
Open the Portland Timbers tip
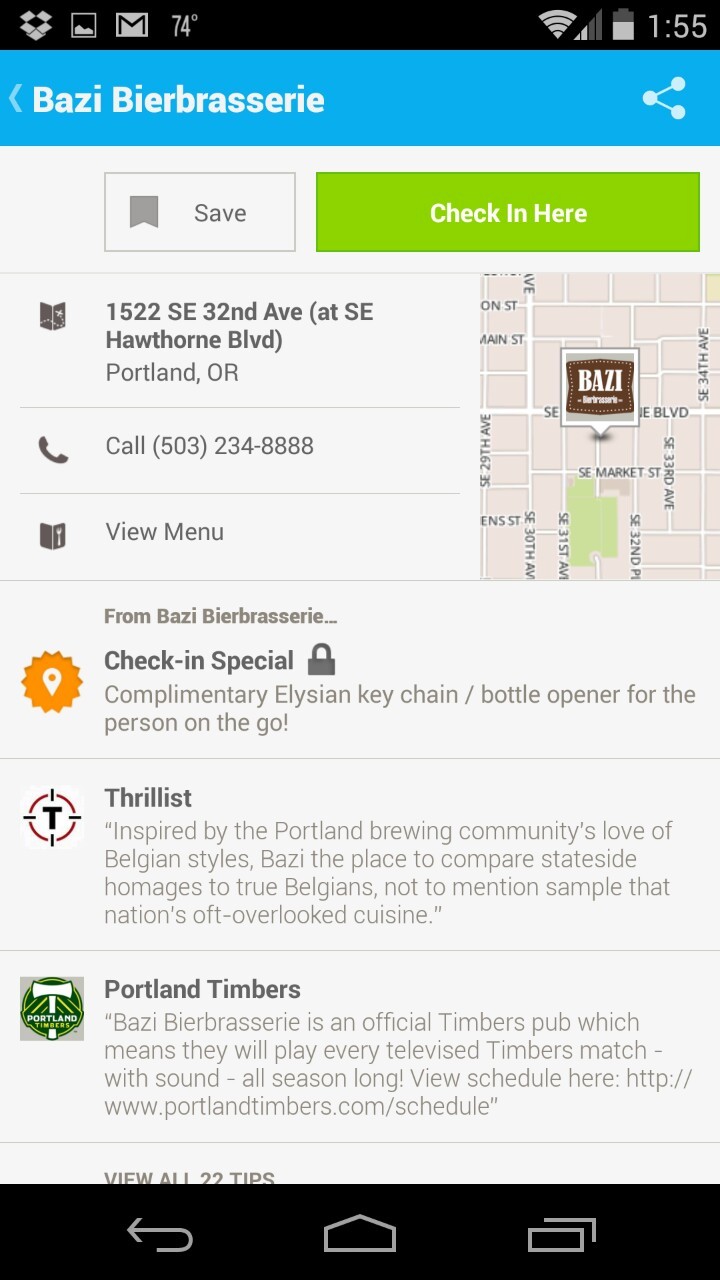click(360, 1047)
